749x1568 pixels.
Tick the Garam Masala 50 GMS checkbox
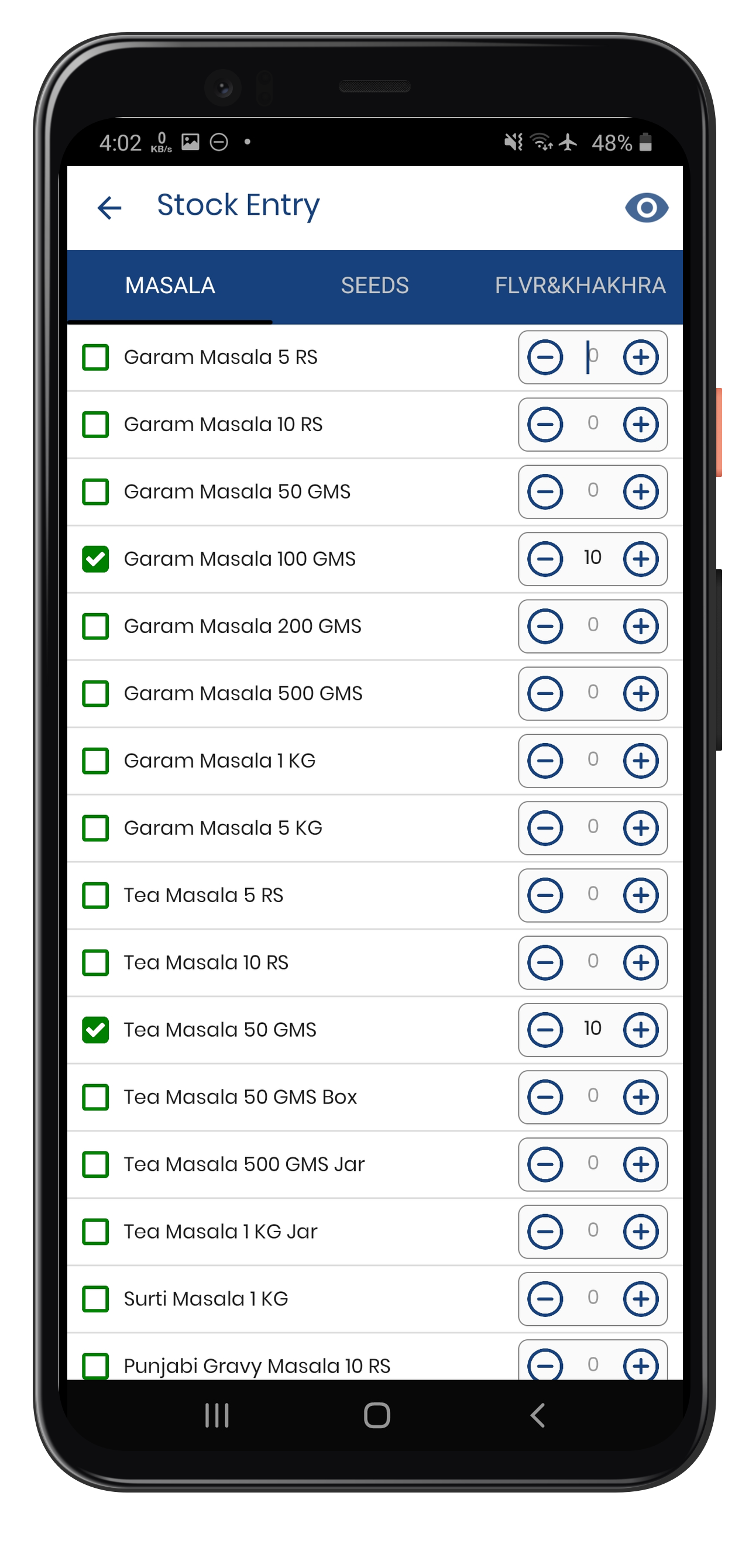[95, 492]
